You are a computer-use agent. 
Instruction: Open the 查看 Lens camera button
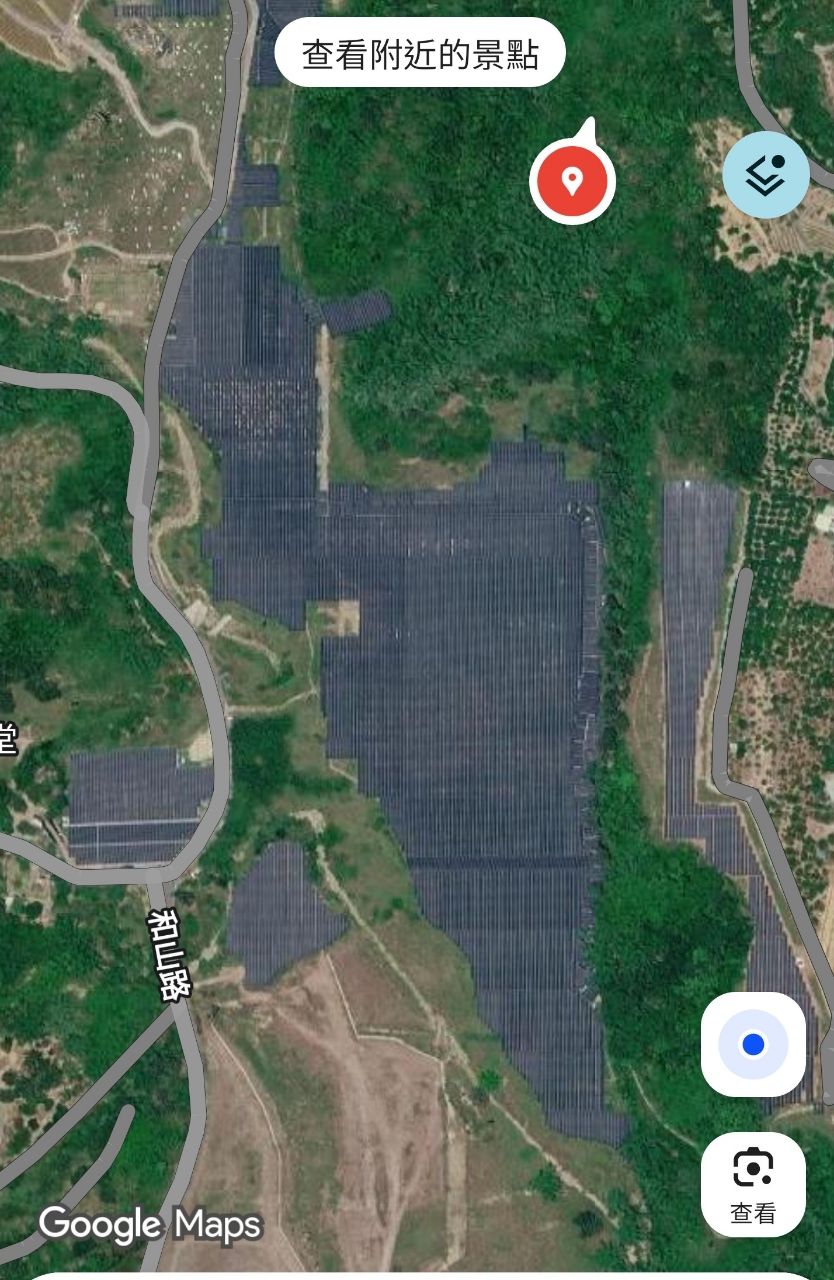coord(753,1184)
